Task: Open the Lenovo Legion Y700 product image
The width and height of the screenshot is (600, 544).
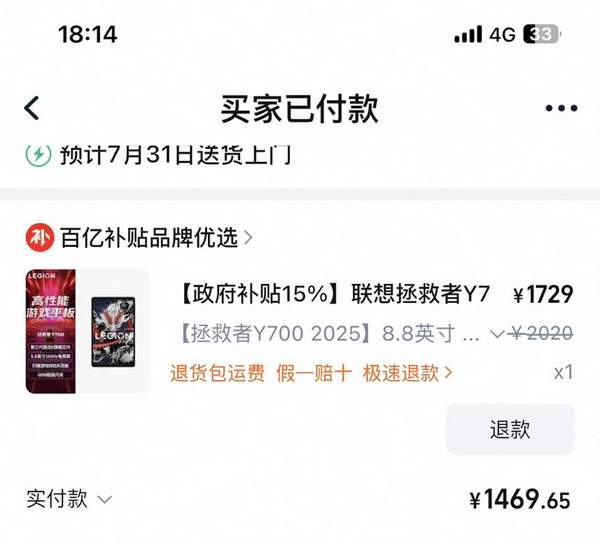Action: [x=87, y=331]
